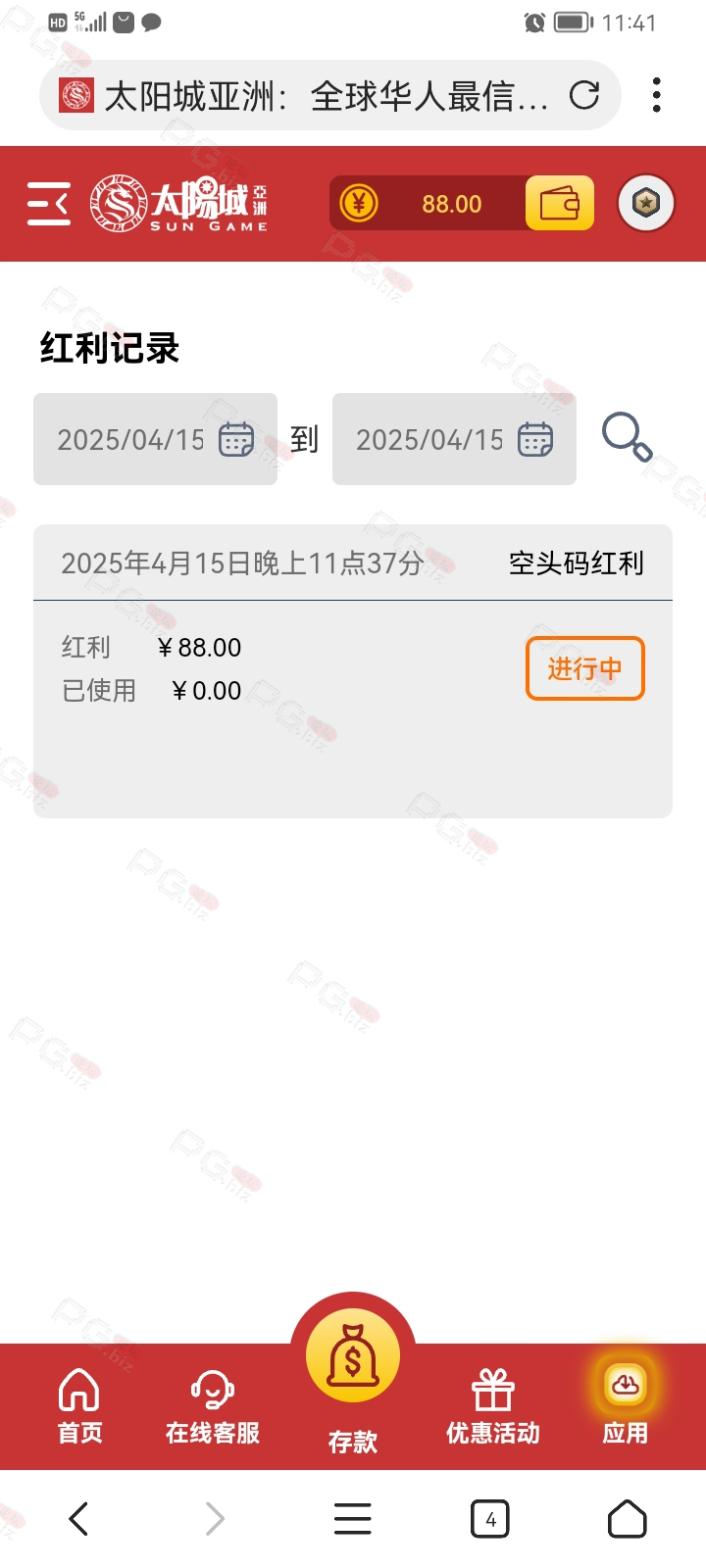Viewport: 706px width, 1568px height.
Task: Open the browser overflow menu
Action: tap(656, 95)
